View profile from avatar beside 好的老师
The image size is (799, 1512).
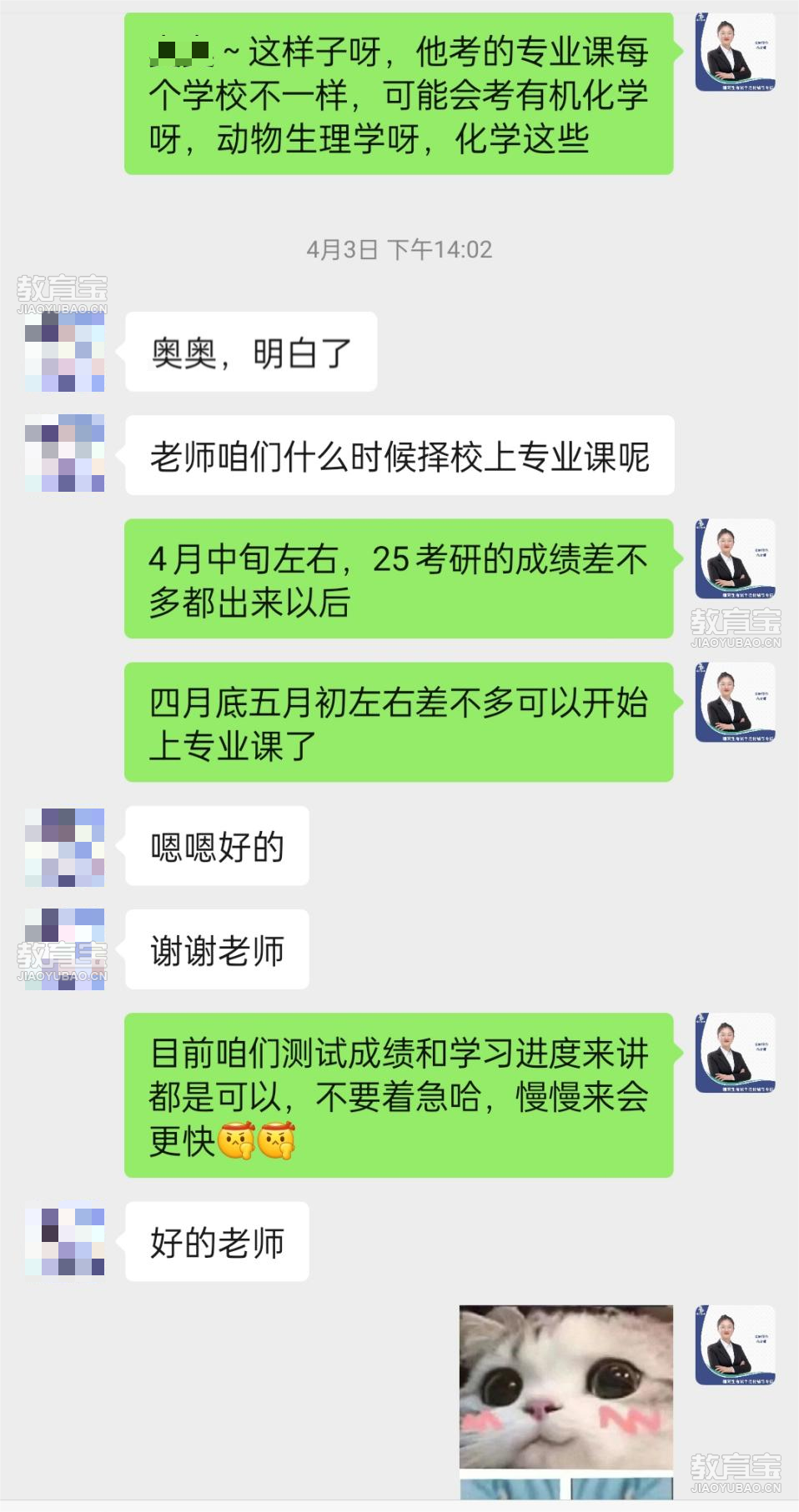pos(65,1241)
